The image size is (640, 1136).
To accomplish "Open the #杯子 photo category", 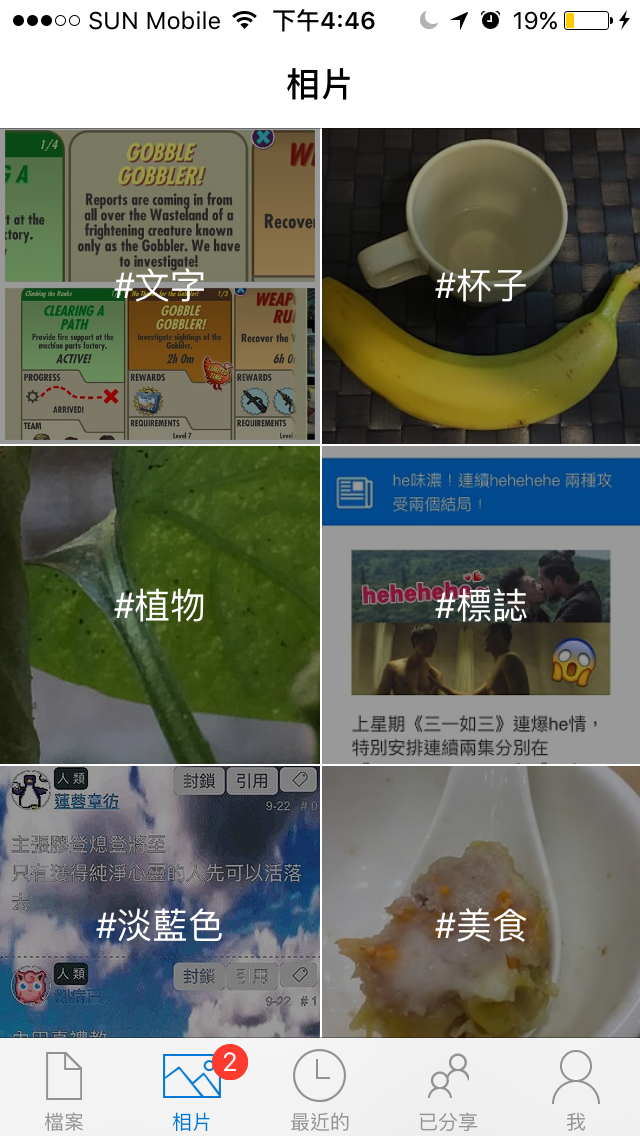I will click(x=480, y=285).
